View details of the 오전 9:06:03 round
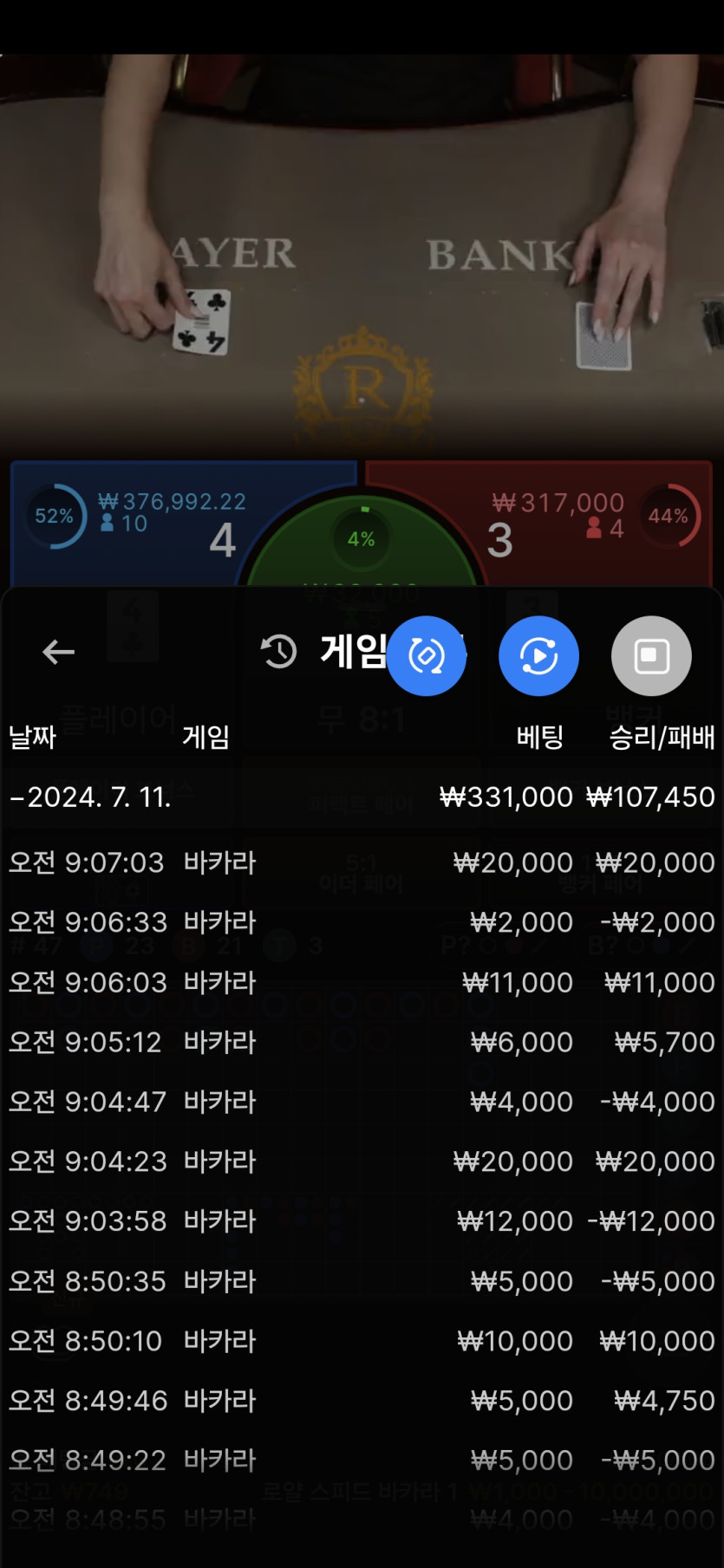 point(362,982)
